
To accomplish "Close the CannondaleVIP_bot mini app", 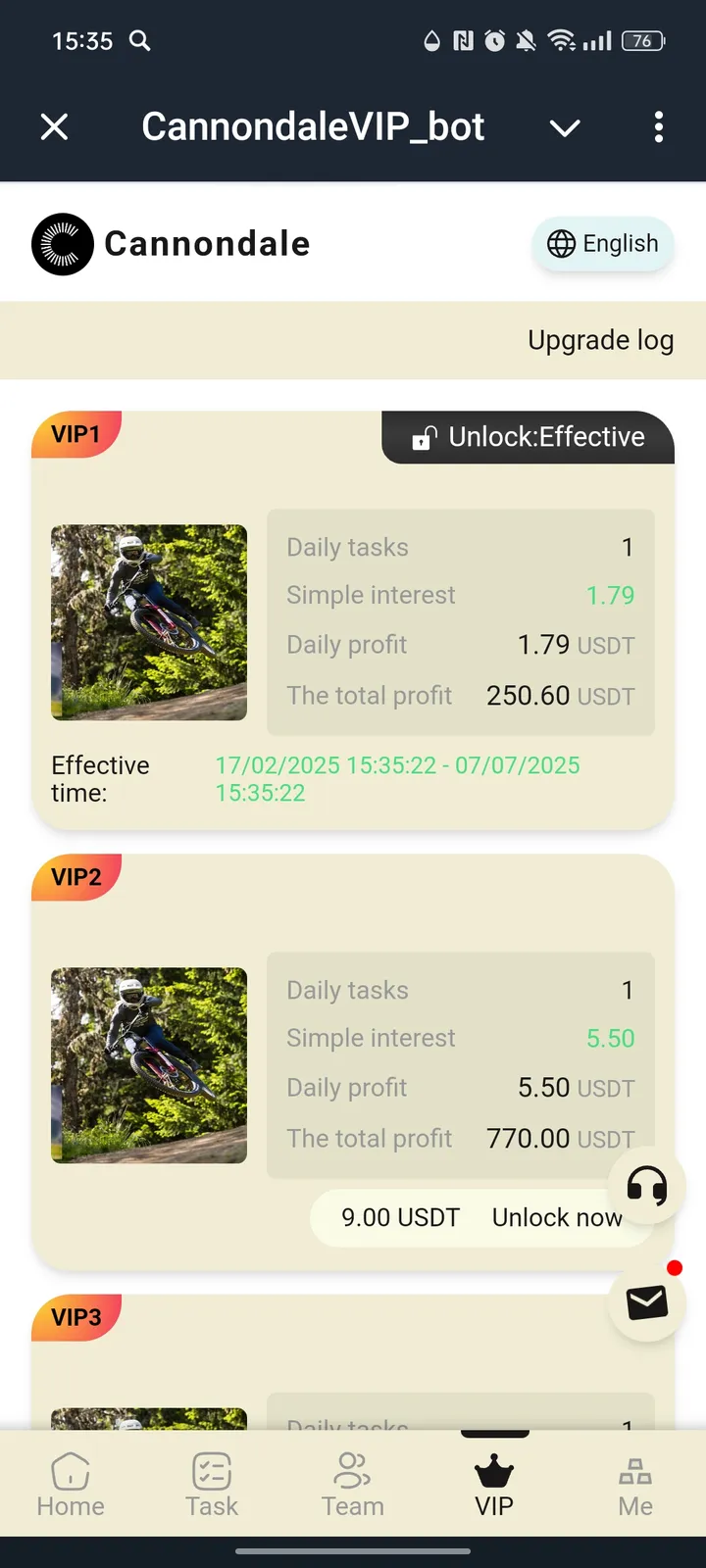I will tap(55, 126).
